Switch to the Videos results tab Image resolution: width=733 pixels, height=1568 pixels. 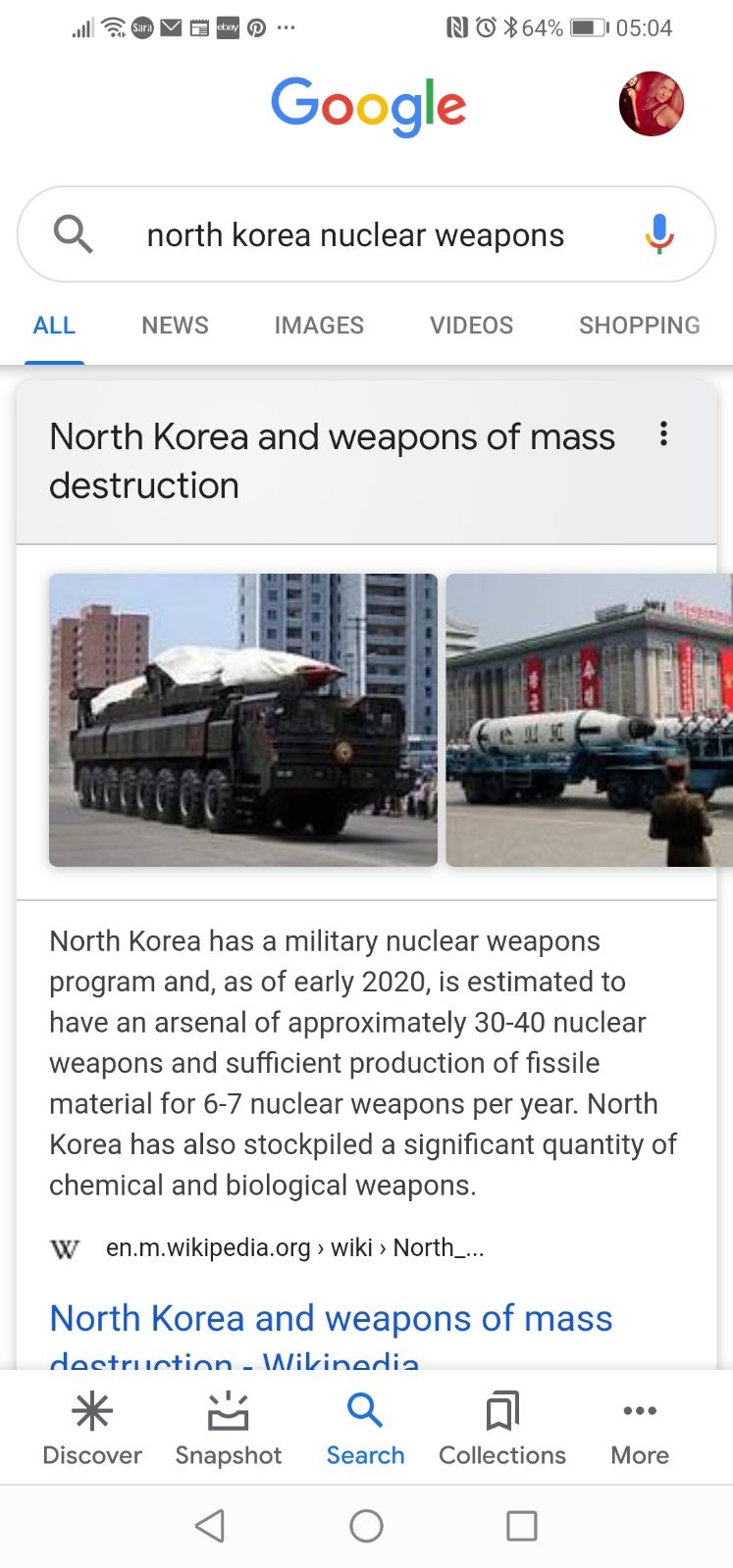pos(471,326)
